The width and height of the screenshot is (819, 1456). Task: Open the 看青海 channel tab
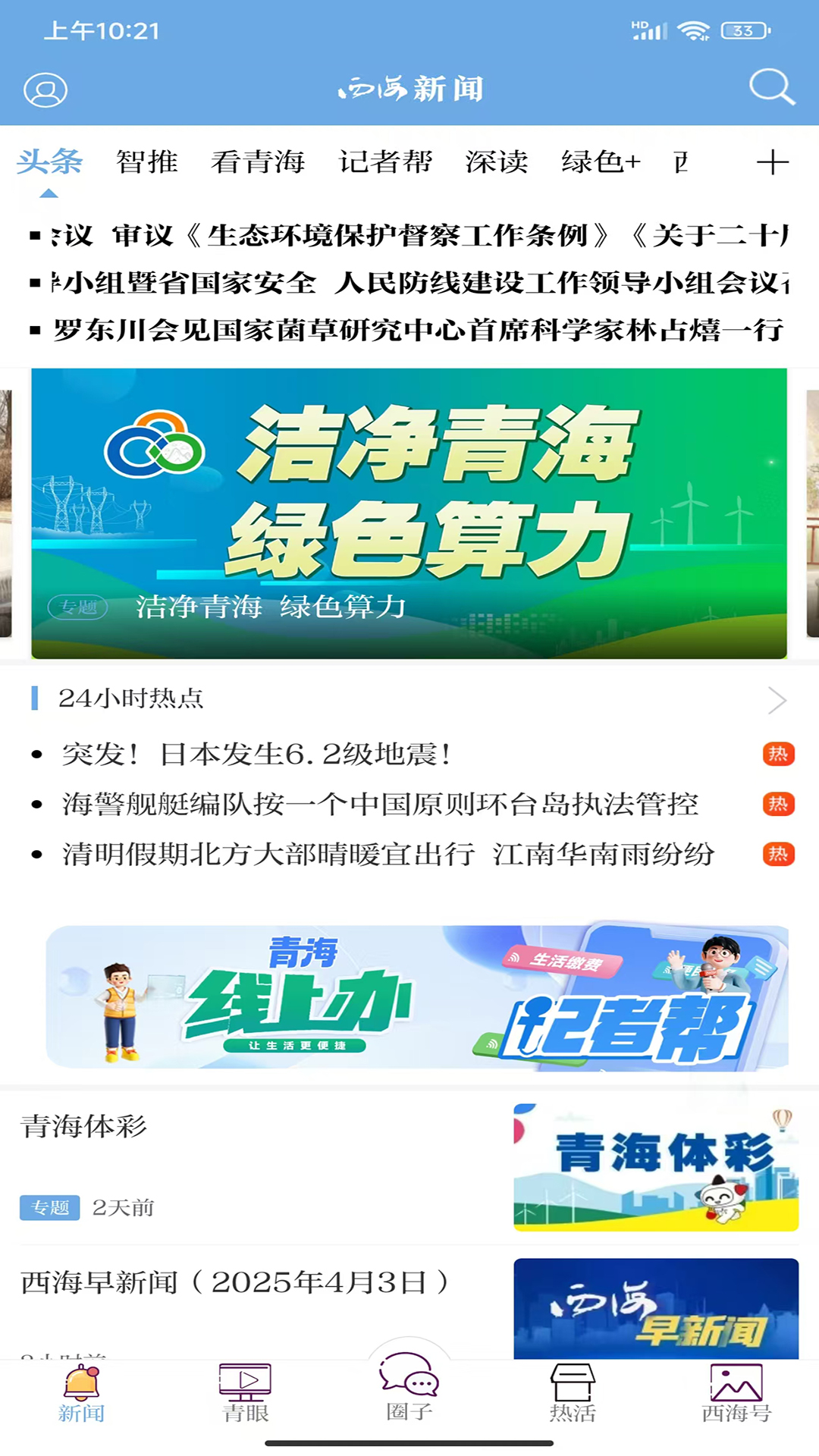(x=259, y=162)
